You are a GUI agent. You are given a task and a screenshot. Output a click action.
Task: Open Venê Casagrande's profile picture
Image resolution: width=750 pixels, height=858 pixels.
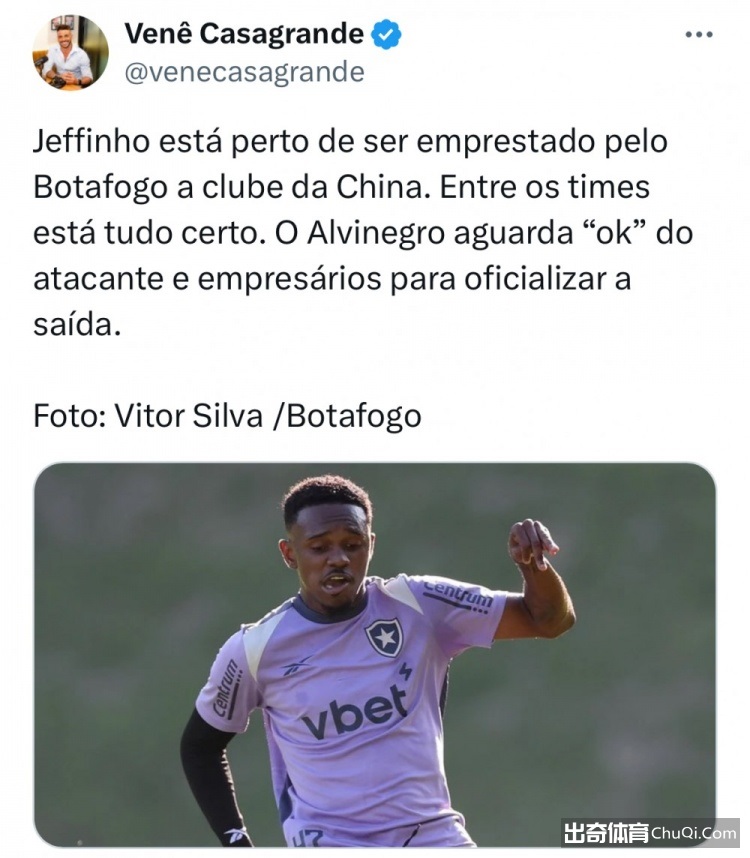coord(70,53)
